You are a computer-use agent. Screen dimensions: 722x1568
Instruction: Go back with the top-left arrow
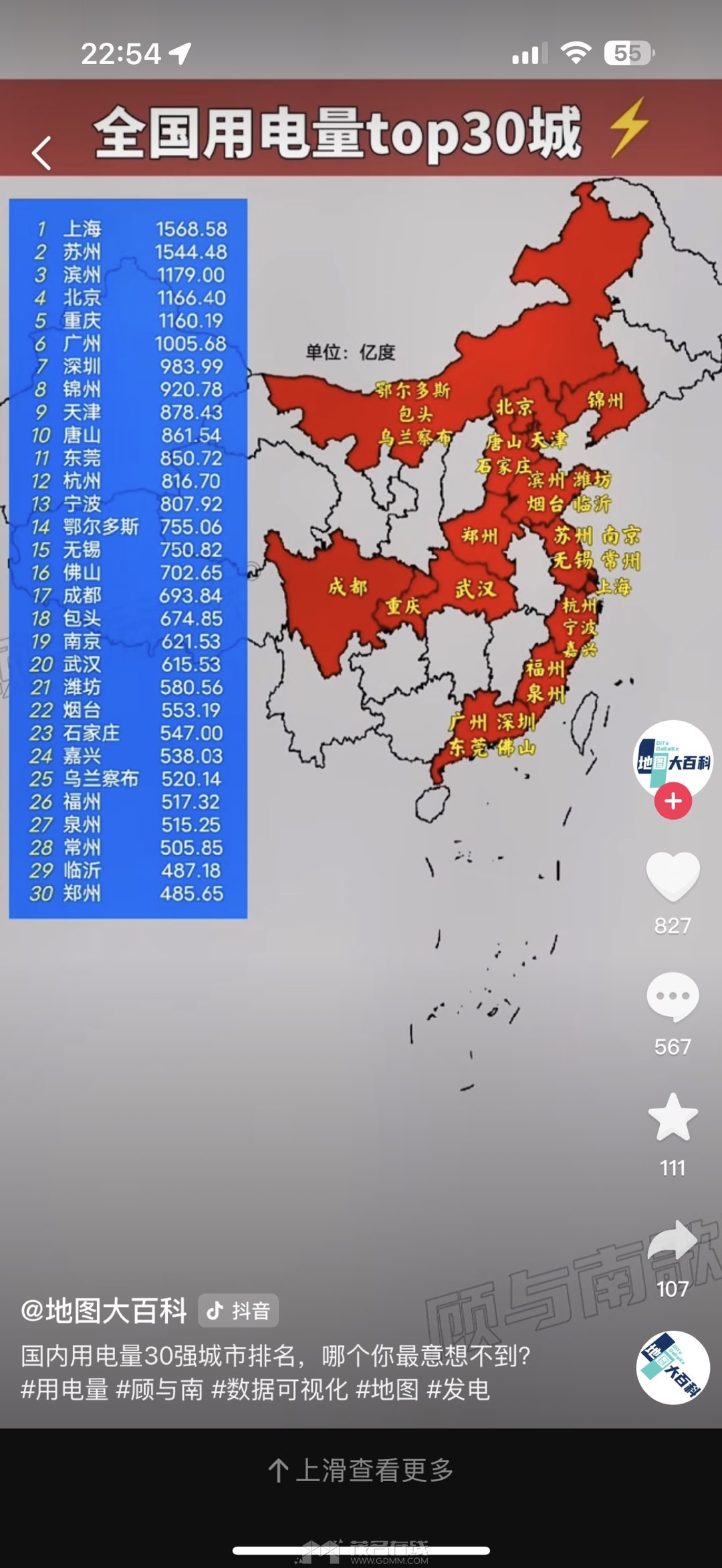point(41,153)
